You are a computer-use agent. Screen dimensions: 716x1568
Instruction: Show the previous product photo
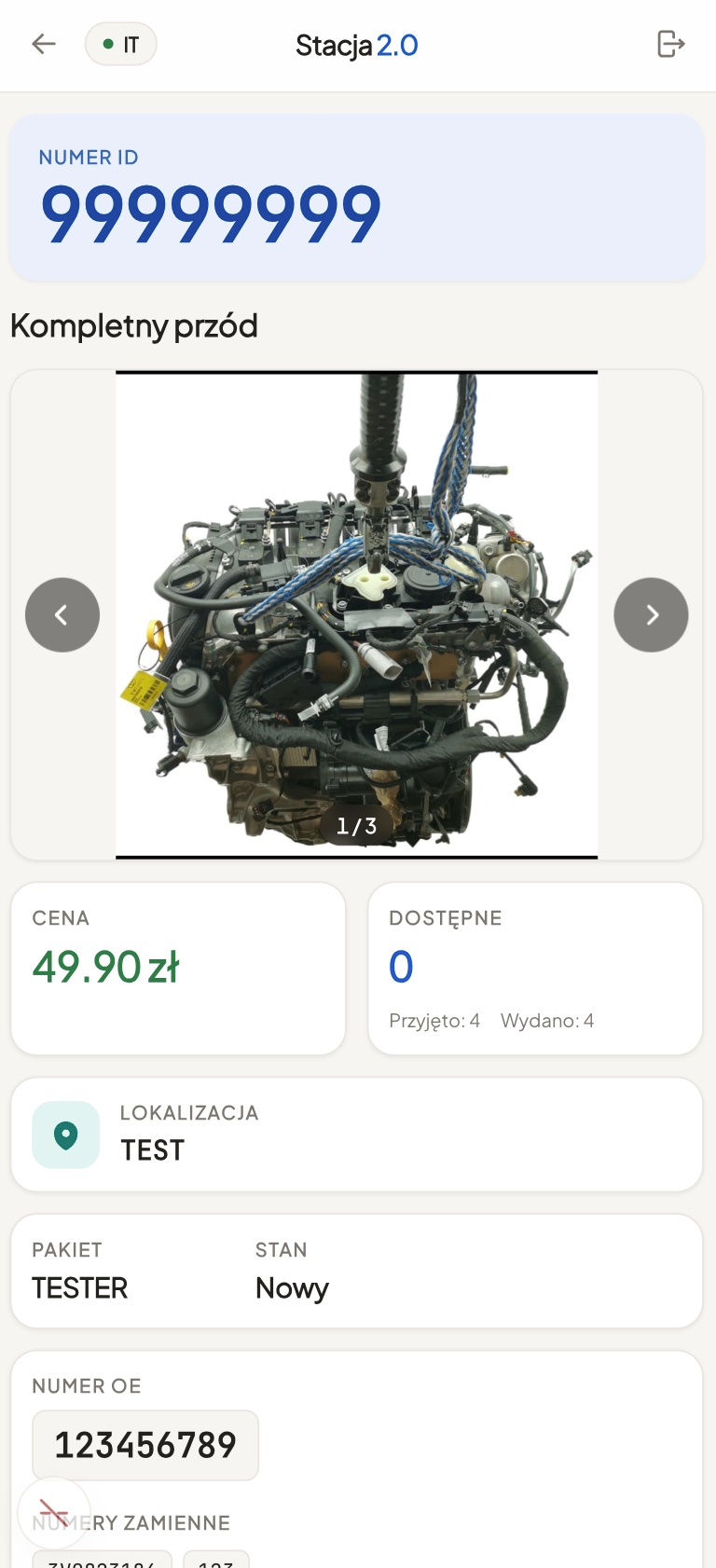(x=62, y=615)
